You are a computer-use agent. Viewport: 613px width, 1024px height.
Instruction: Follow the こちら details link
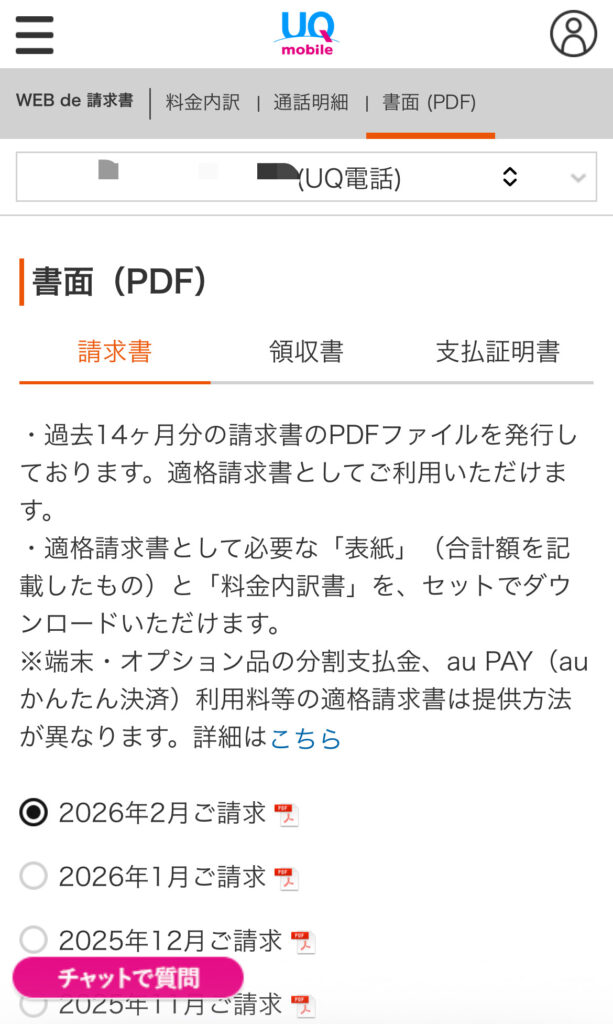point(306,739)
